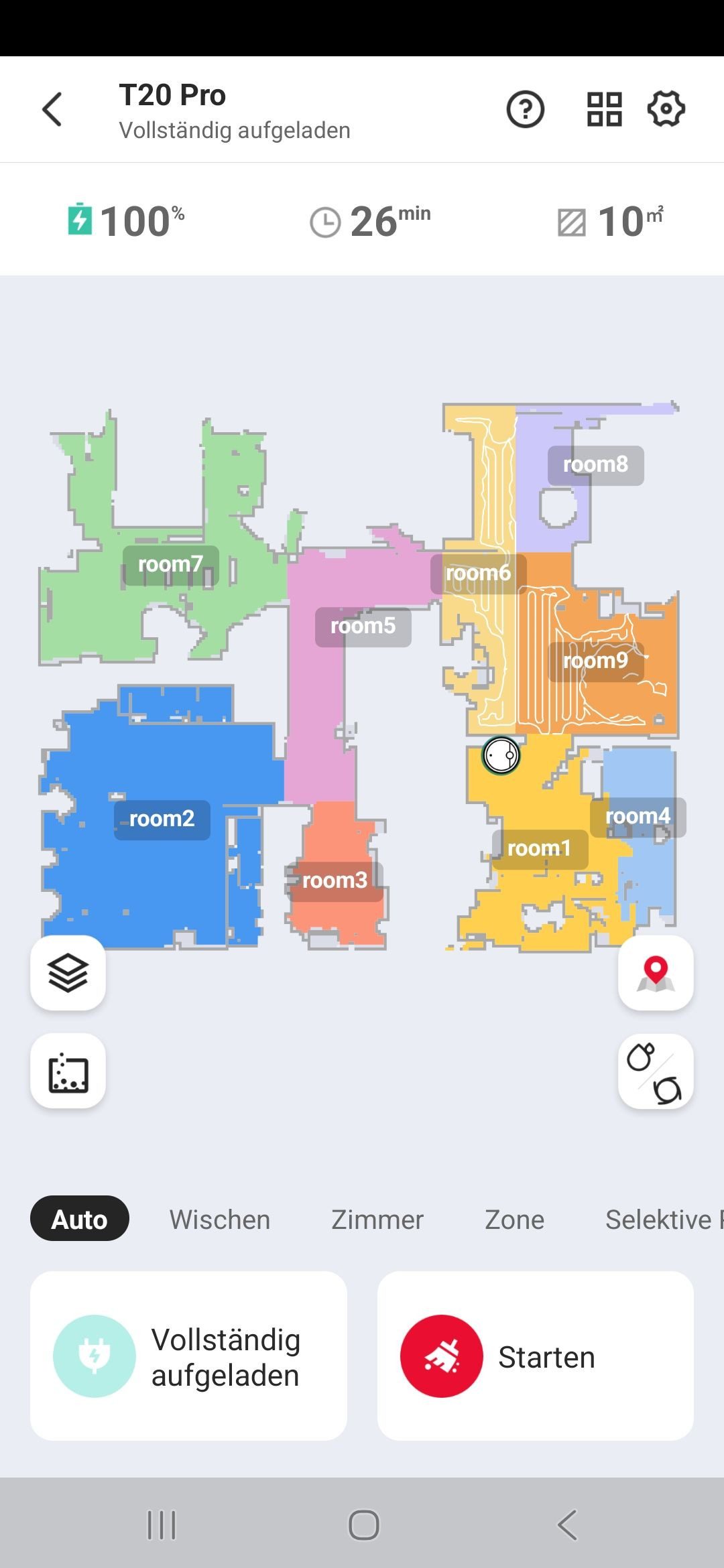Select room7 on the map
The height and width of the screenshot is (1568, 724).
170,564
